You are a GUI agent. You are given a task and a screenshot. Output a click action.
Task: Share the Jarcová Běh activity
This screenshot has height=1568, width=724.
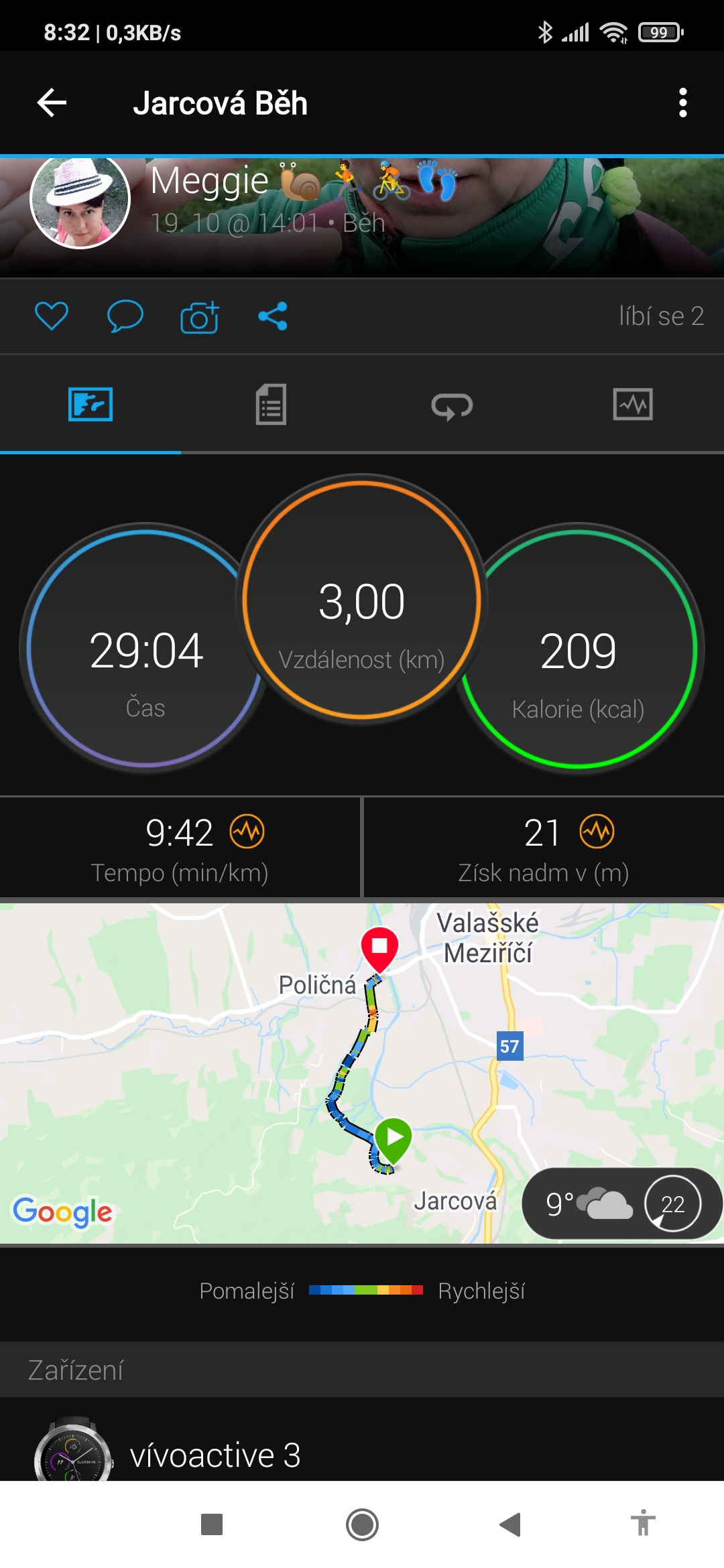[x=273, y=316]
